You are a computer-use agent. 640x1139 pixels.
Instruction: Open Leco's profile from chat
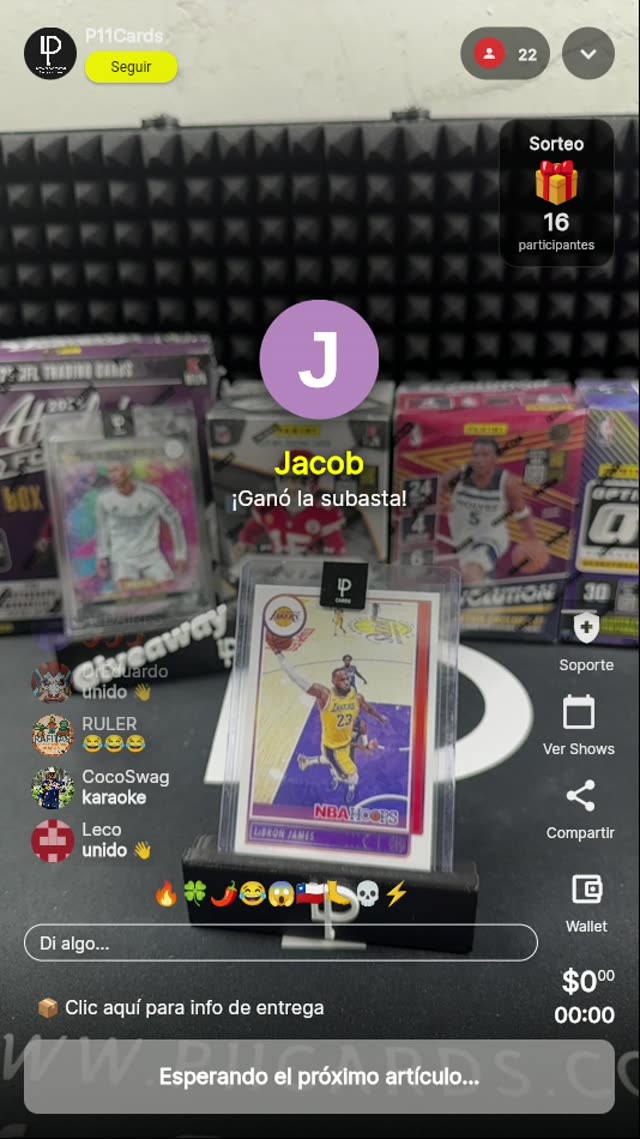(x=52, y=840)
